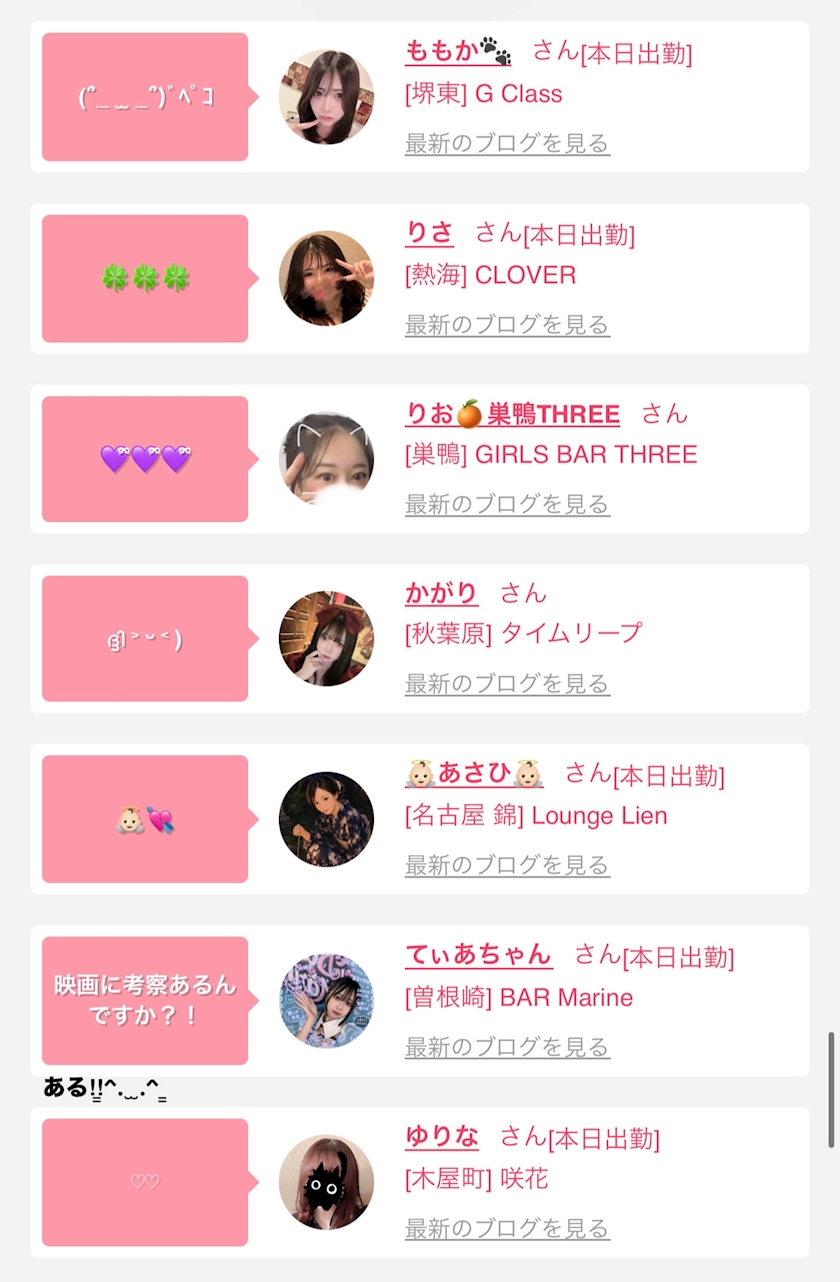View latest blog of てぃあちゃん at BAR Marine
The width and height of the screenshot is (840, 1282).
click(507, 1047)
